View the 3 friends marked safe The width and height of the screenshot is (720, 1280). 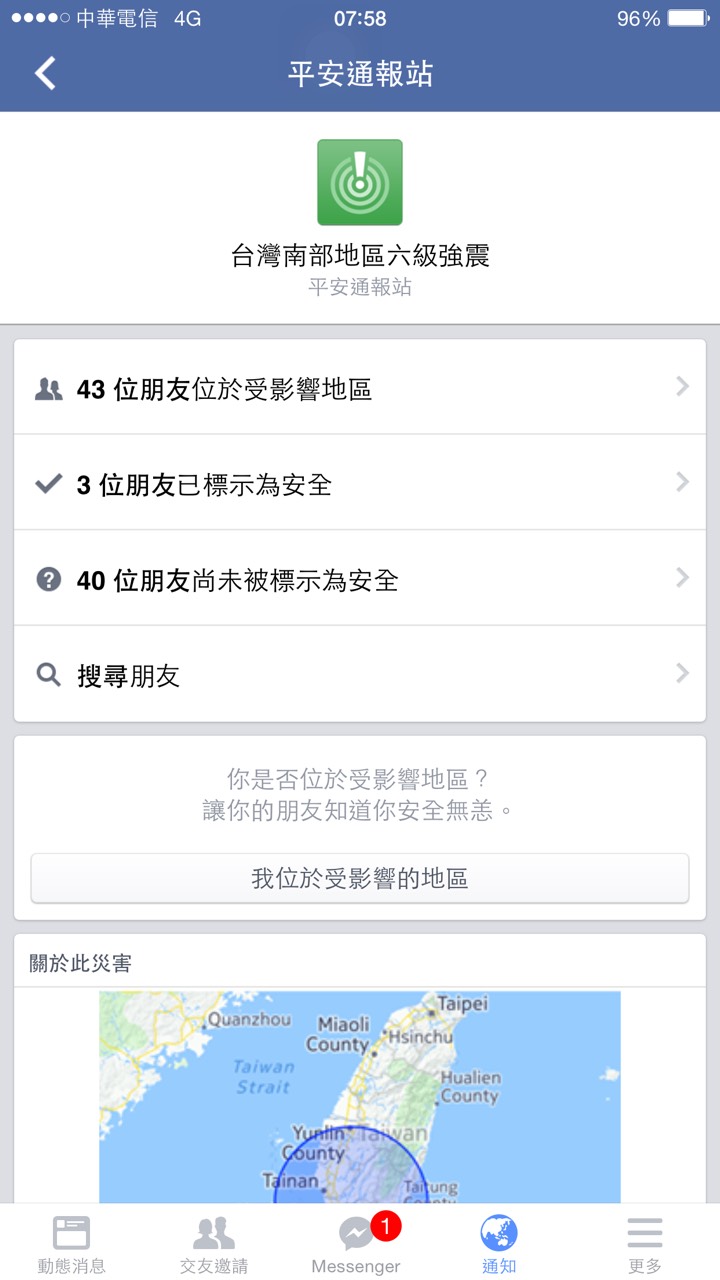click(360, 485)
